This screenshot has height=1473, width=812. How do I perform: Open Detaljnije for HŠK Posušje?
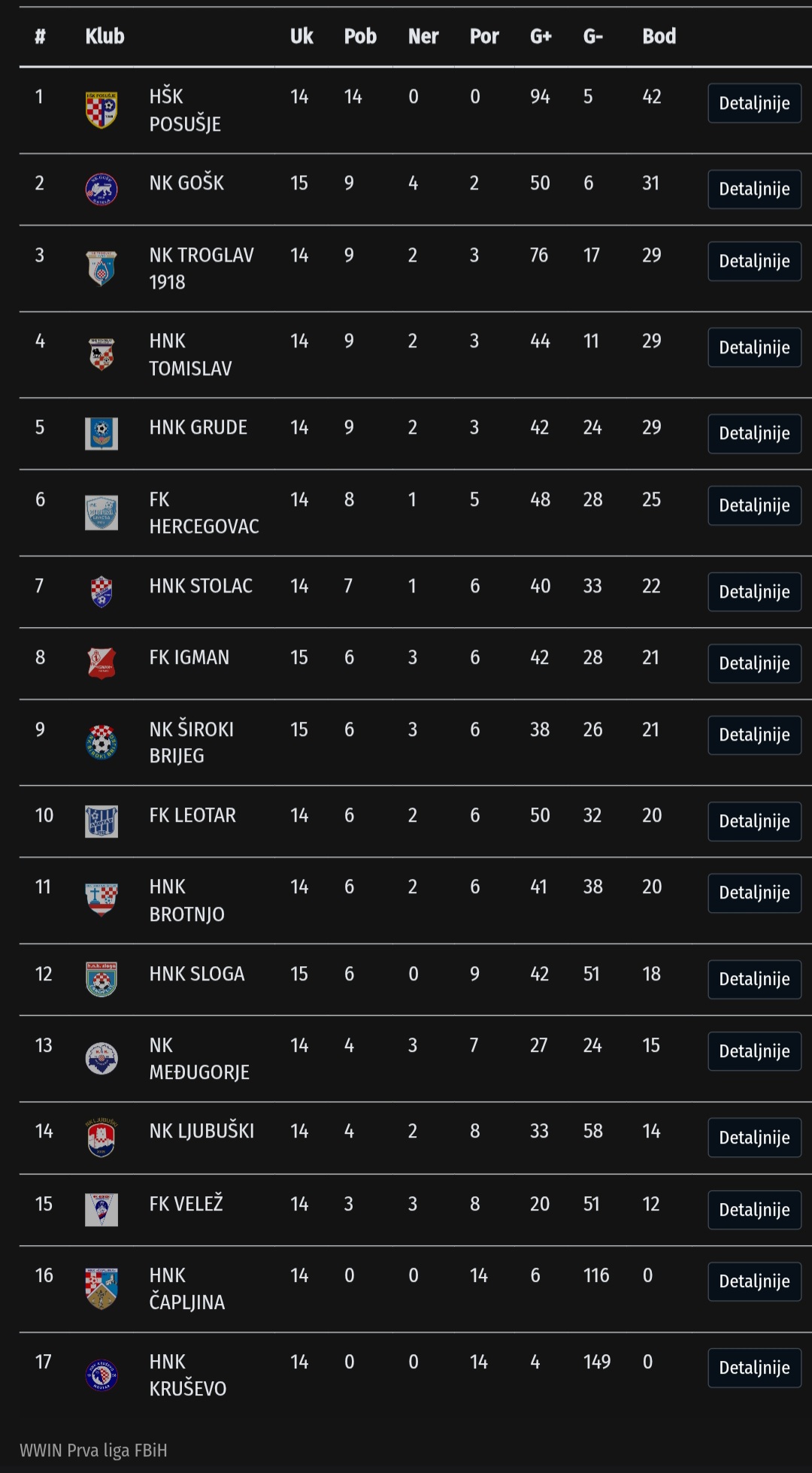pyautogui.click(x=754, y=103)
